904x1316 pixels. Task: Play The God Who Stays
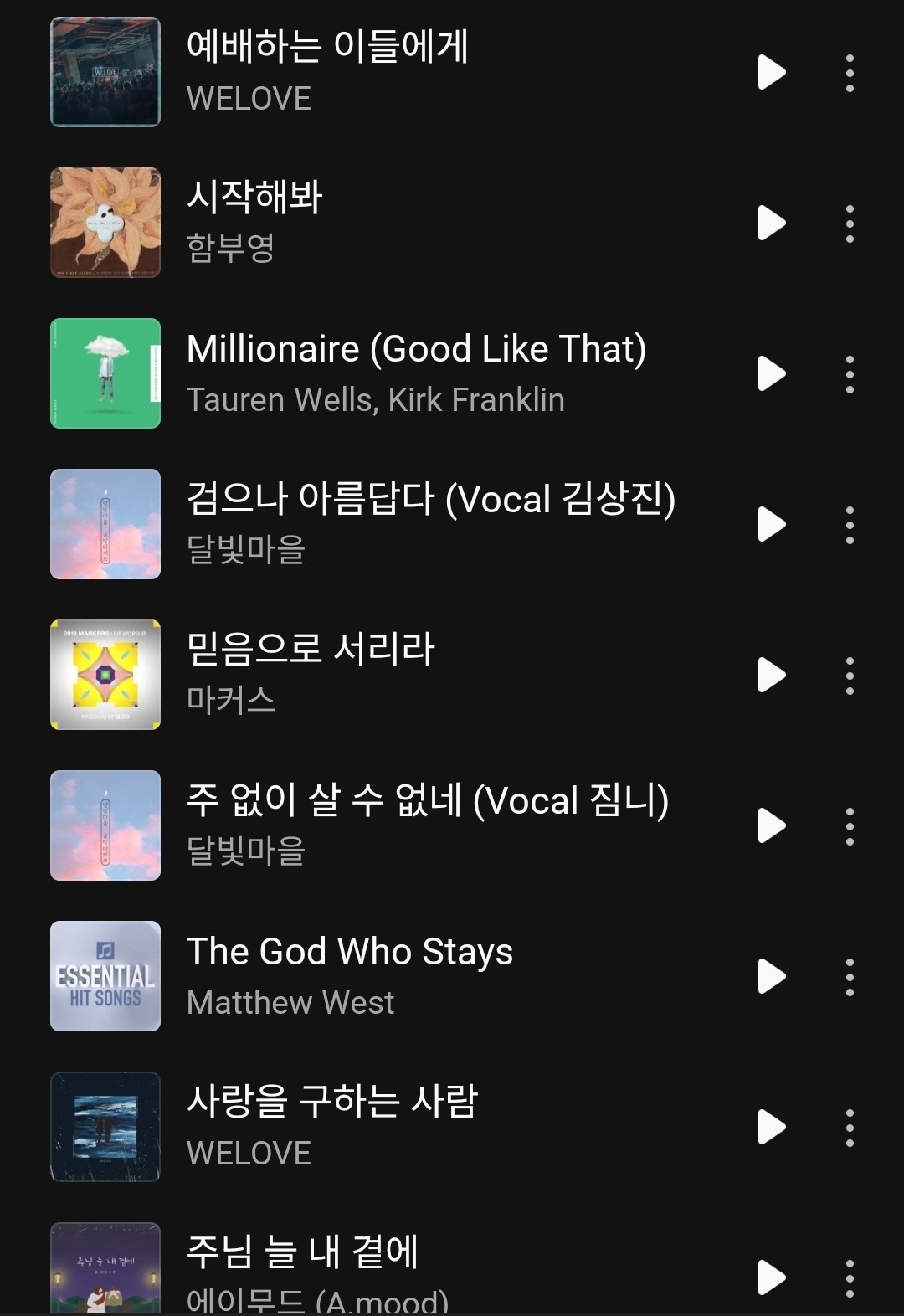tap(771, 976)
